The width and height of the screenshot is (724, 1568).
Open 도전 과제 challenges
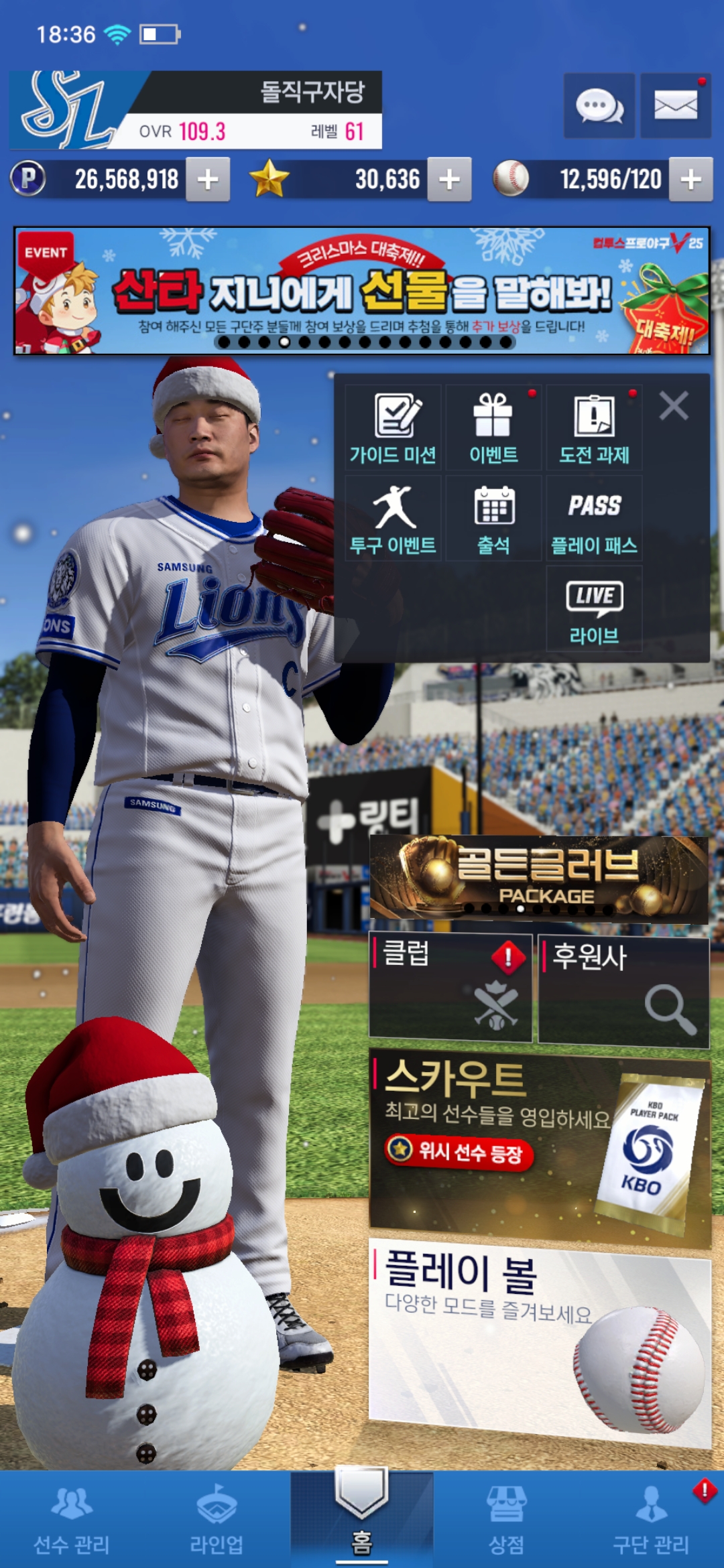click(594, 428)
